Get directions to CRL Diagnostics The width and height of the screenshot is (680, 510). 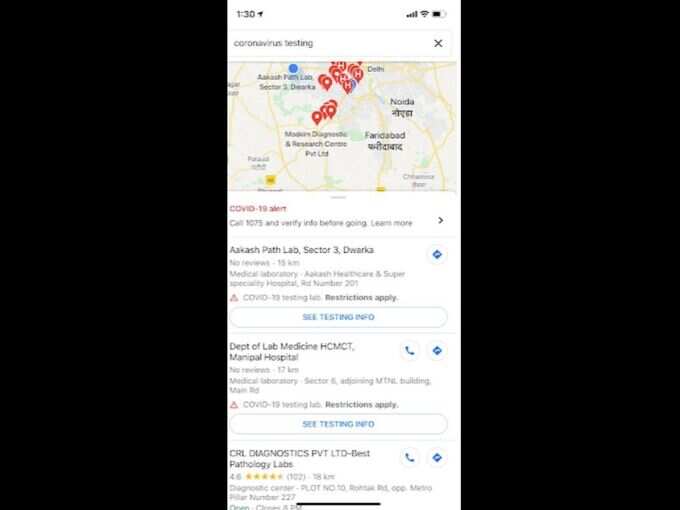[x=436, y=458]
